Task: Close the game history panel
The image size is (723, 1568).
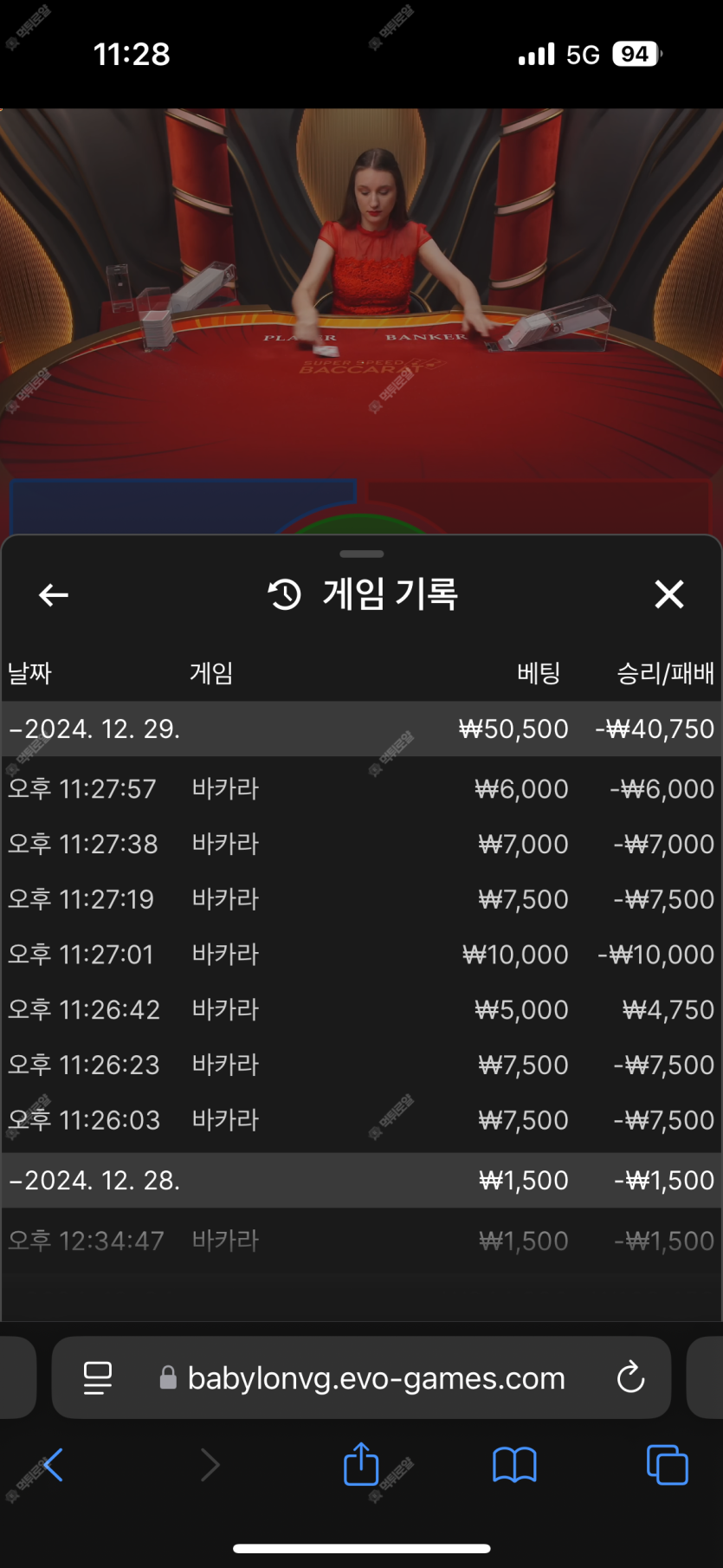Action: tap(669, 595)
